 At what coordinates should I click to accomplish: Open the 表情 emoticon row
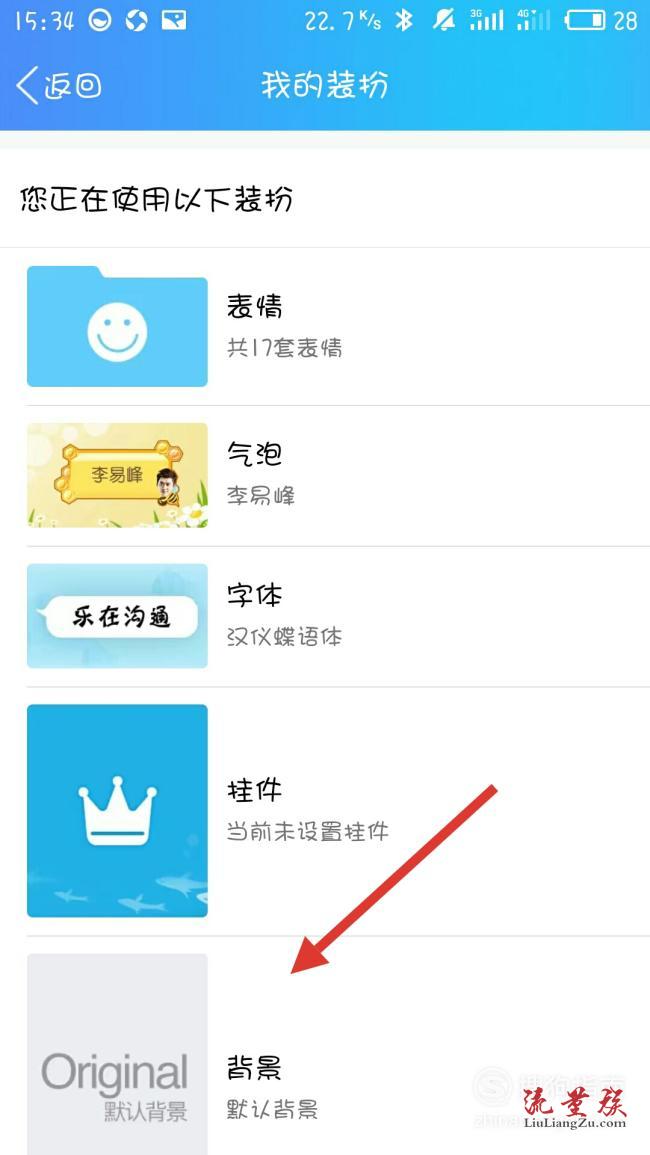coord(325,326)
